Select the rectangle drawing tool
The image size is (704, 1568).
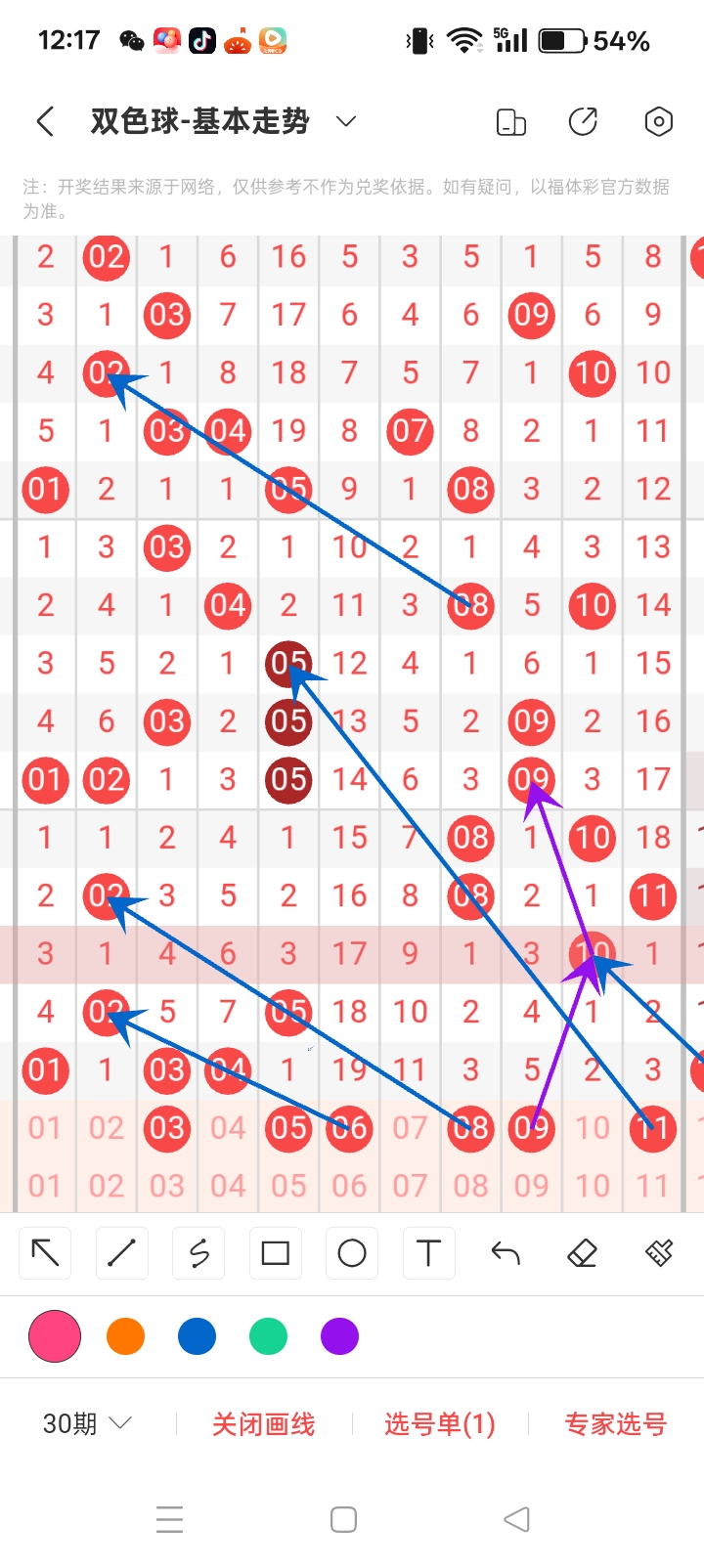point(276,1252)
